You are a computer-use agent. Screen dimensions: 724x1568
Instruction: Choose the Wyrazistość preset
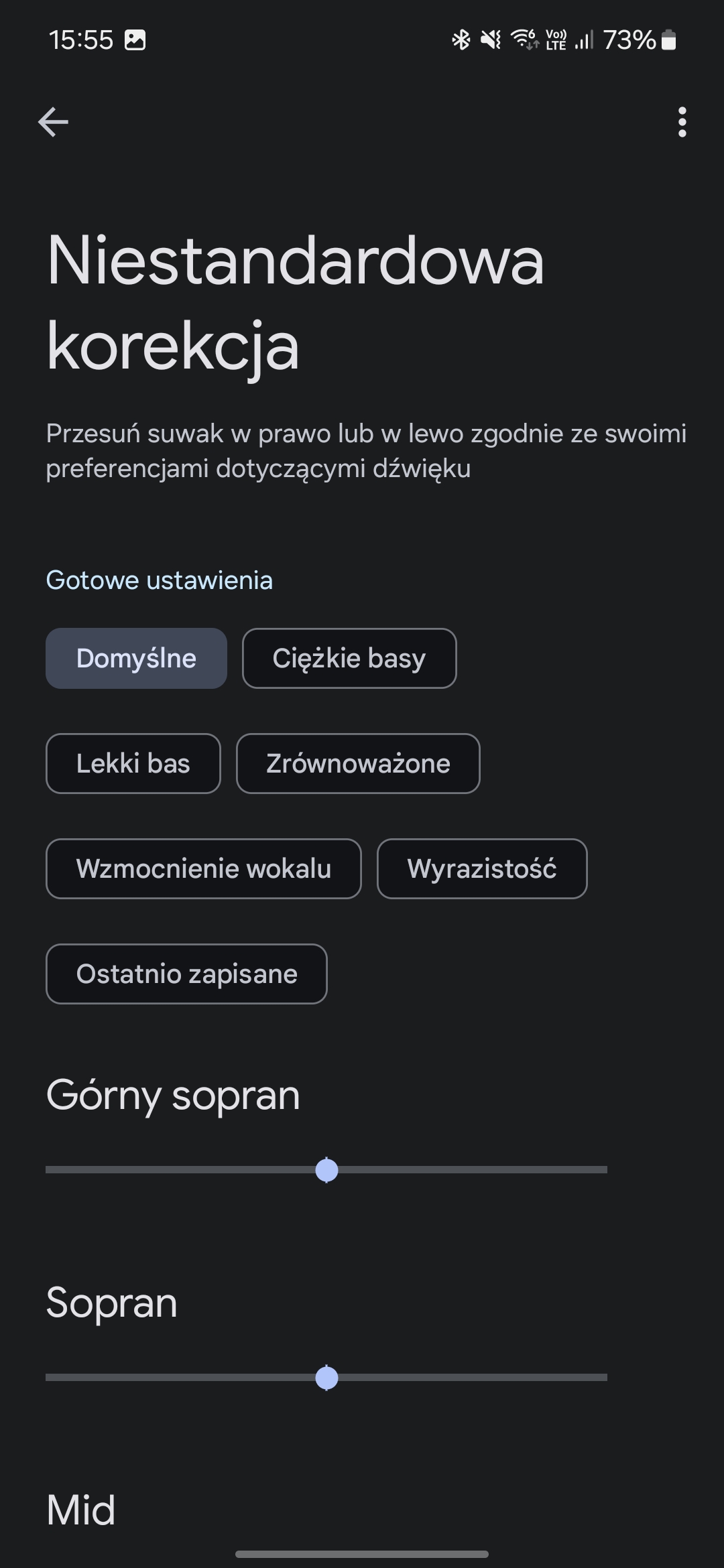tap(482, 868)
